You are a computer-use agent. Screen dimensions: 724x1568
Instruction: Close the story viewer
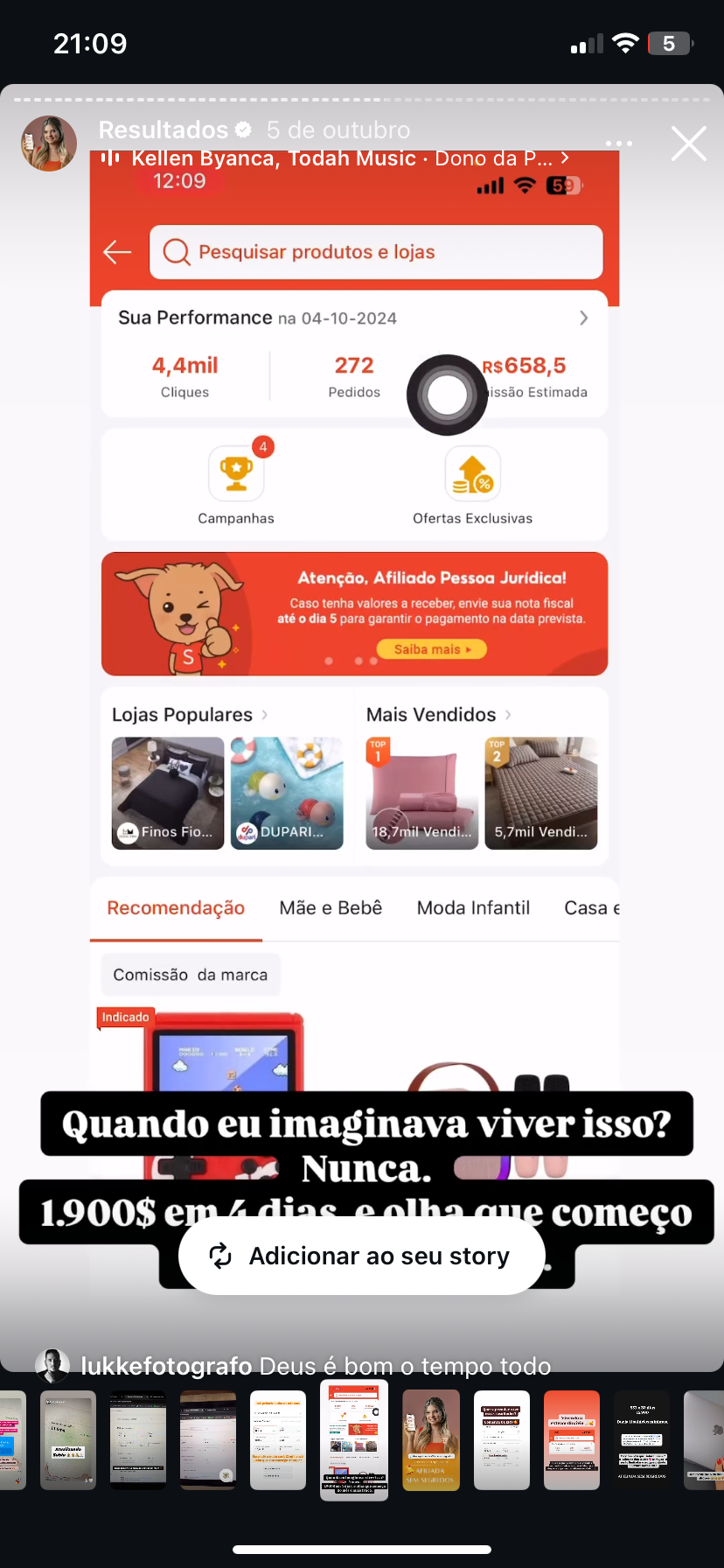tap(688, 143)
